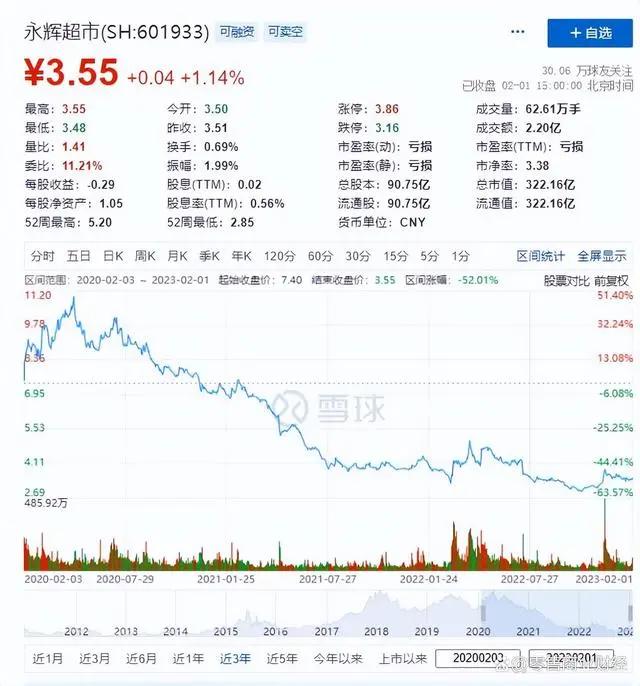
Task: Switch to the 年K chart
Action: tap(243, 255)
